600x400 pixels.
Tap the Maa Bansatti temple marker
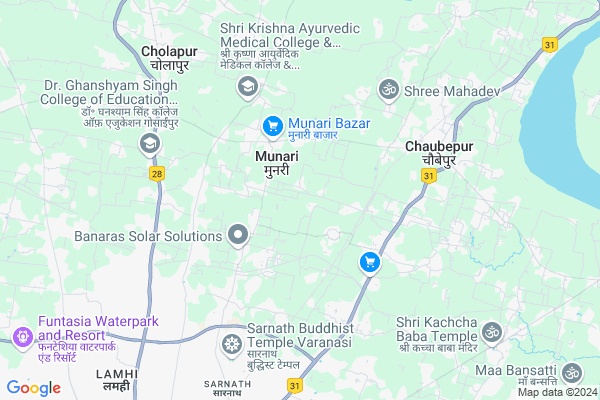571,372
